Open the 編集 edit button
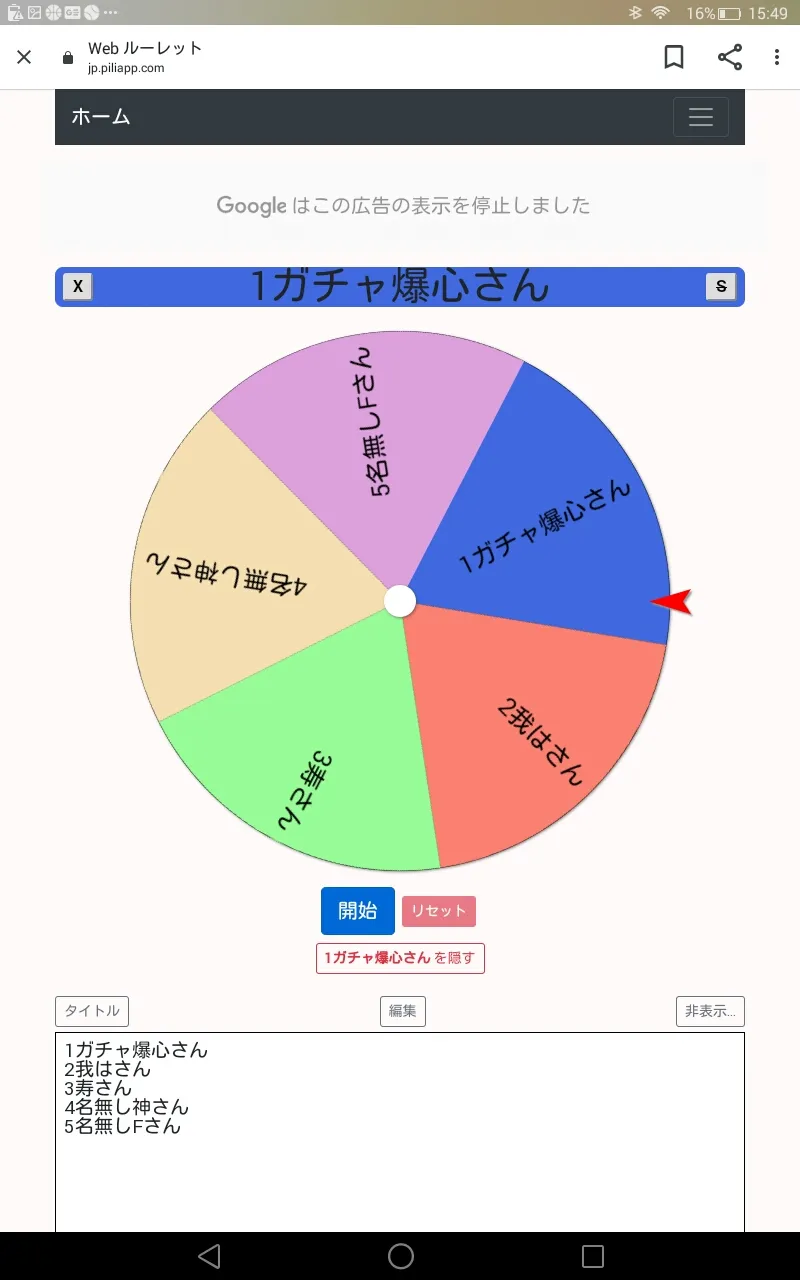The height and width of the screenshot is (1280, 800). (x=403, y=1011)
